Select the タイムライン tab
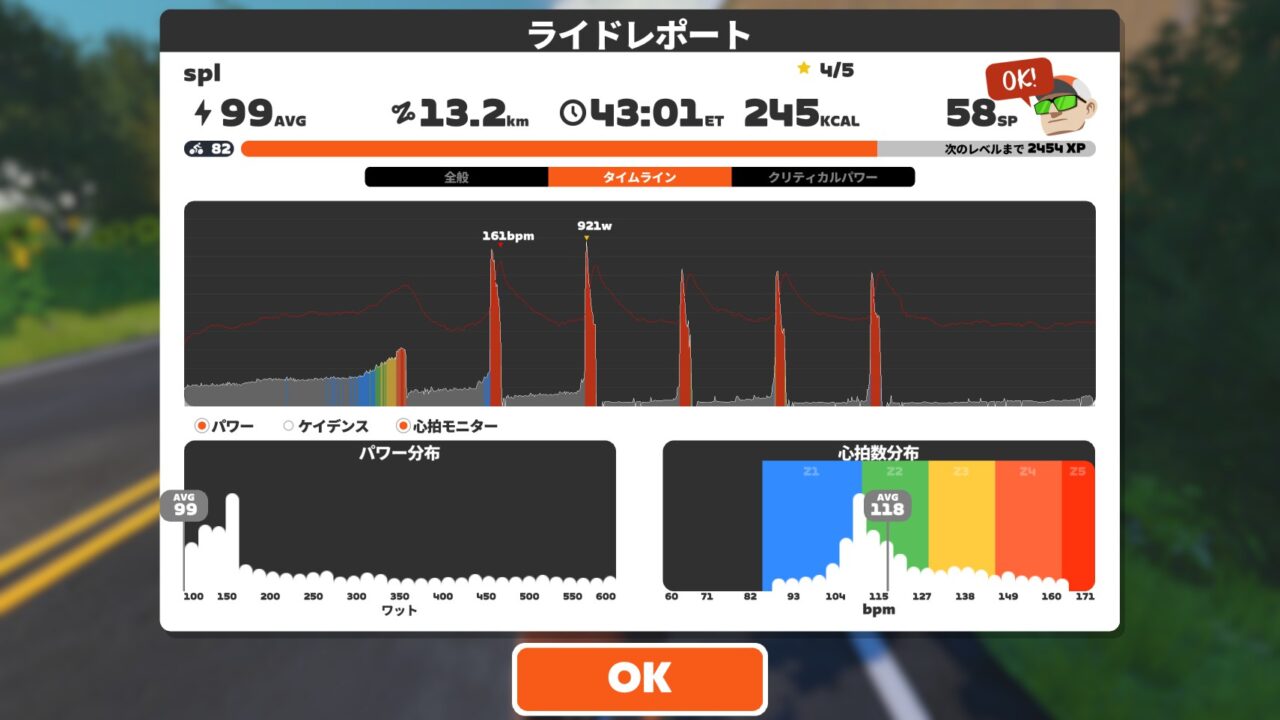 pos(639,177)
